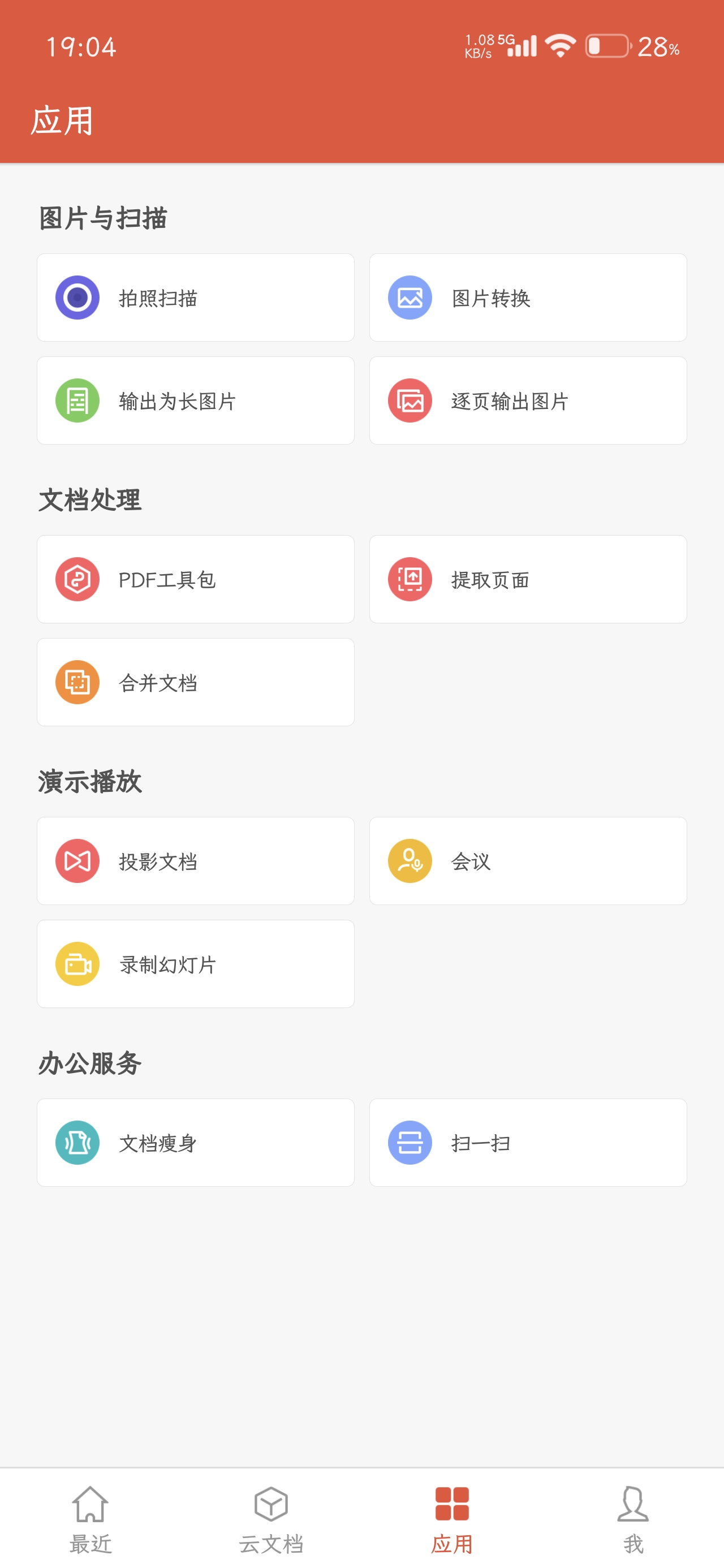This screenshot has width=724, height=1568.
Task: Select 输出为长图片 option
Action: [x=195, y=400]
